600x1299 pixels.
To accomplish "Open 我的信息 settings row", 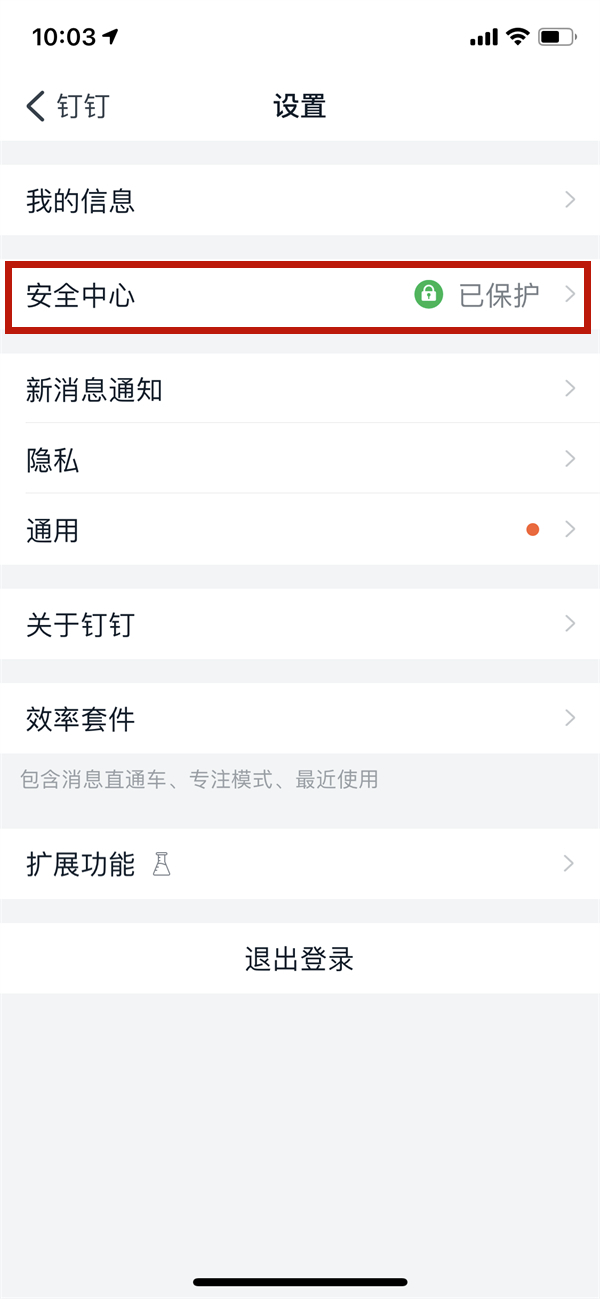I will pos(300,201).
